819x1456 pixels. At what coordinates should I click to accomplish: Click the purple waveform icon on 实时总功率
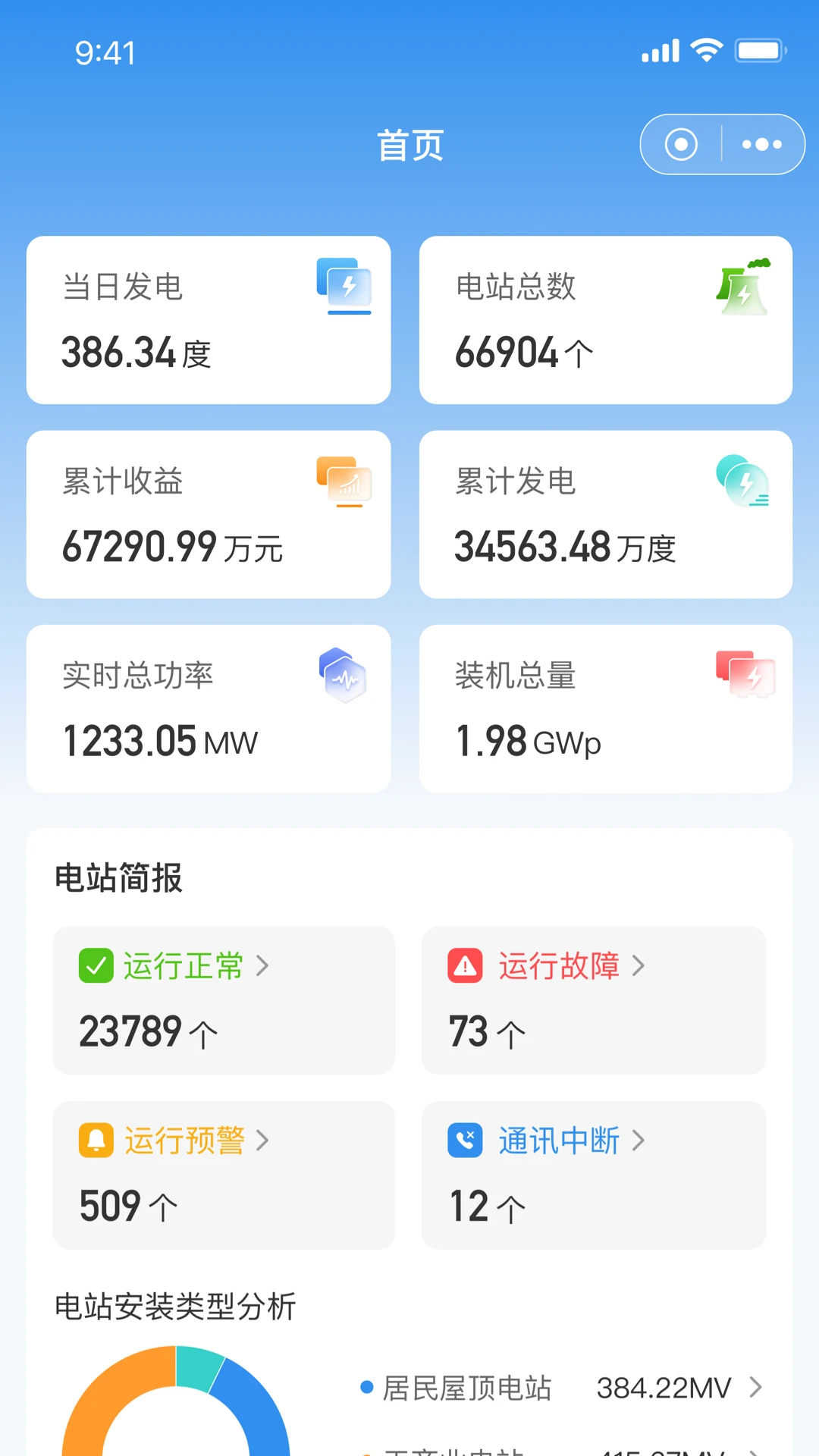coord(341,676)
